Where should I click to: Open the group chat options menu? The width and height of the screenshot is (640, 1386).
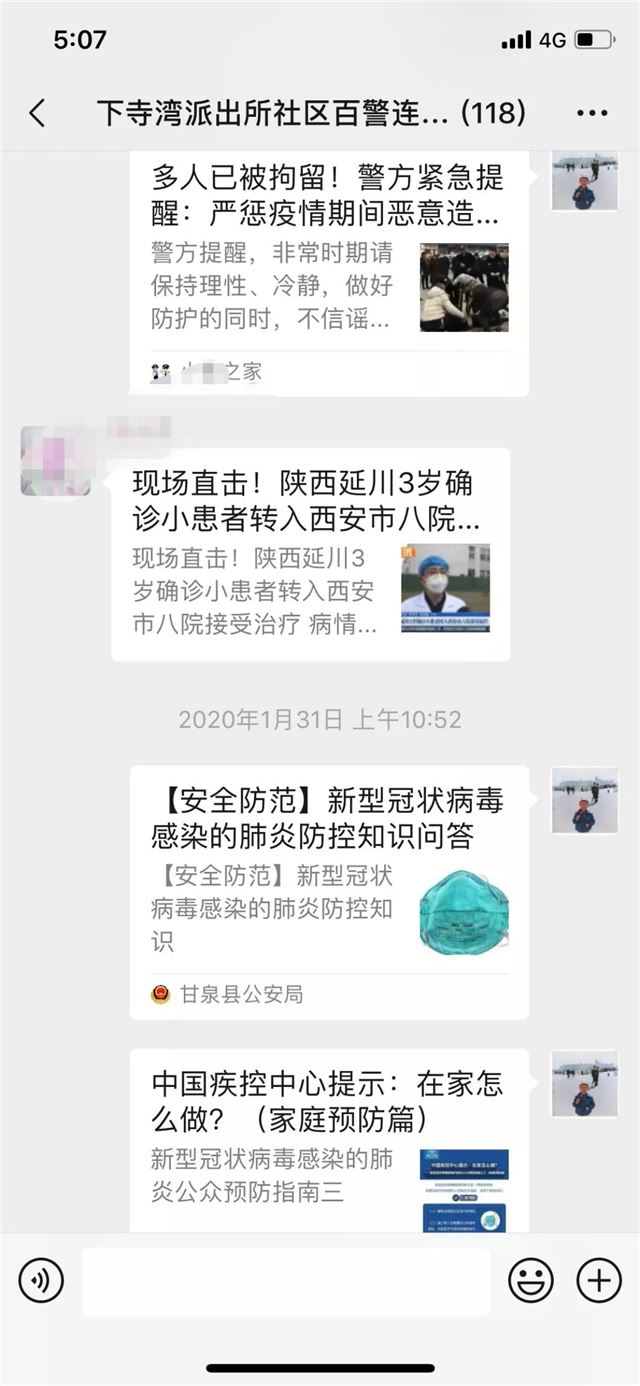point(592,113)
